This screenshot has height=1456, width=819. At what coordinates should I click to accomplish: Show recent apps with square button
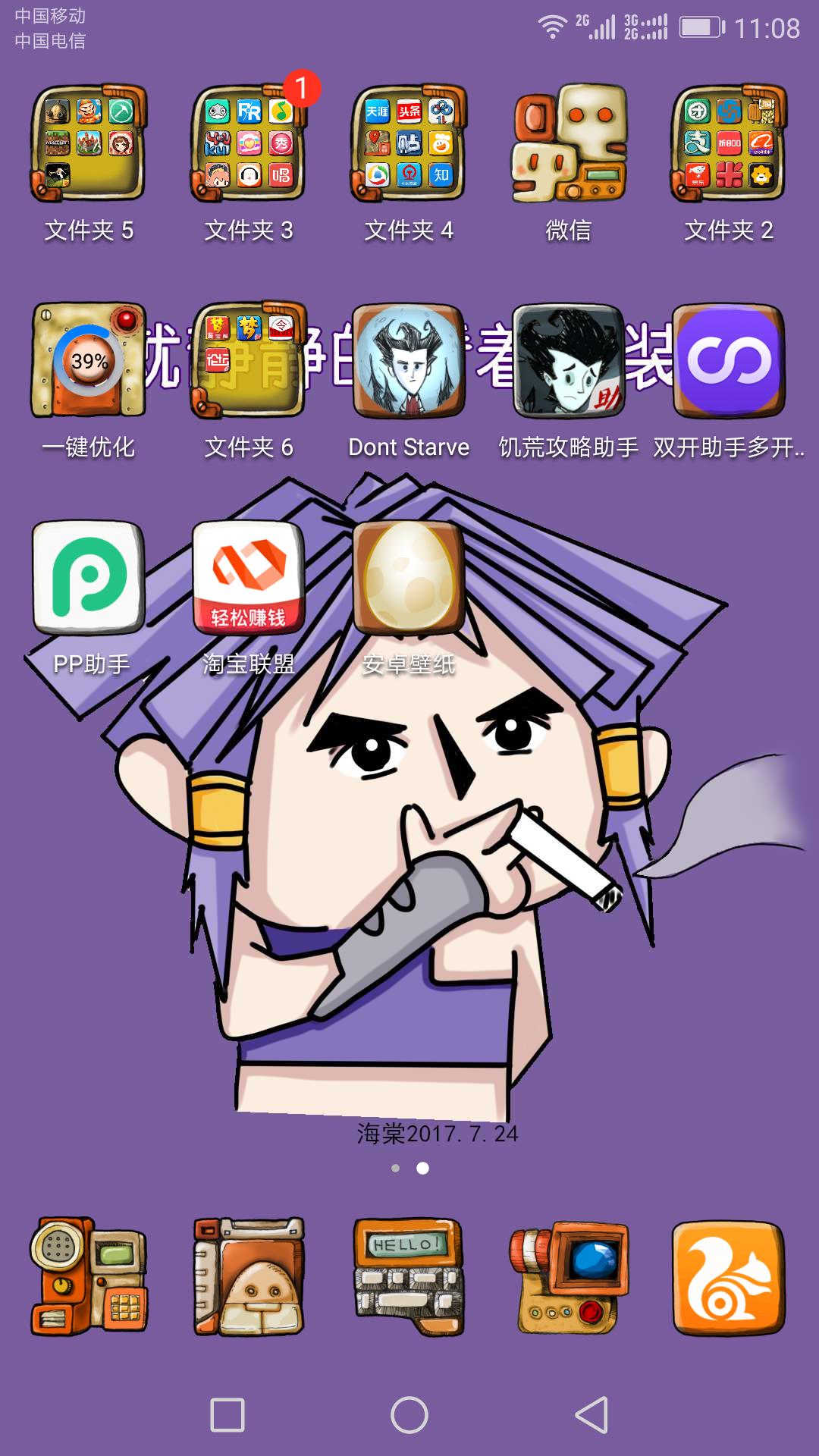click(x=227, y=1415)
